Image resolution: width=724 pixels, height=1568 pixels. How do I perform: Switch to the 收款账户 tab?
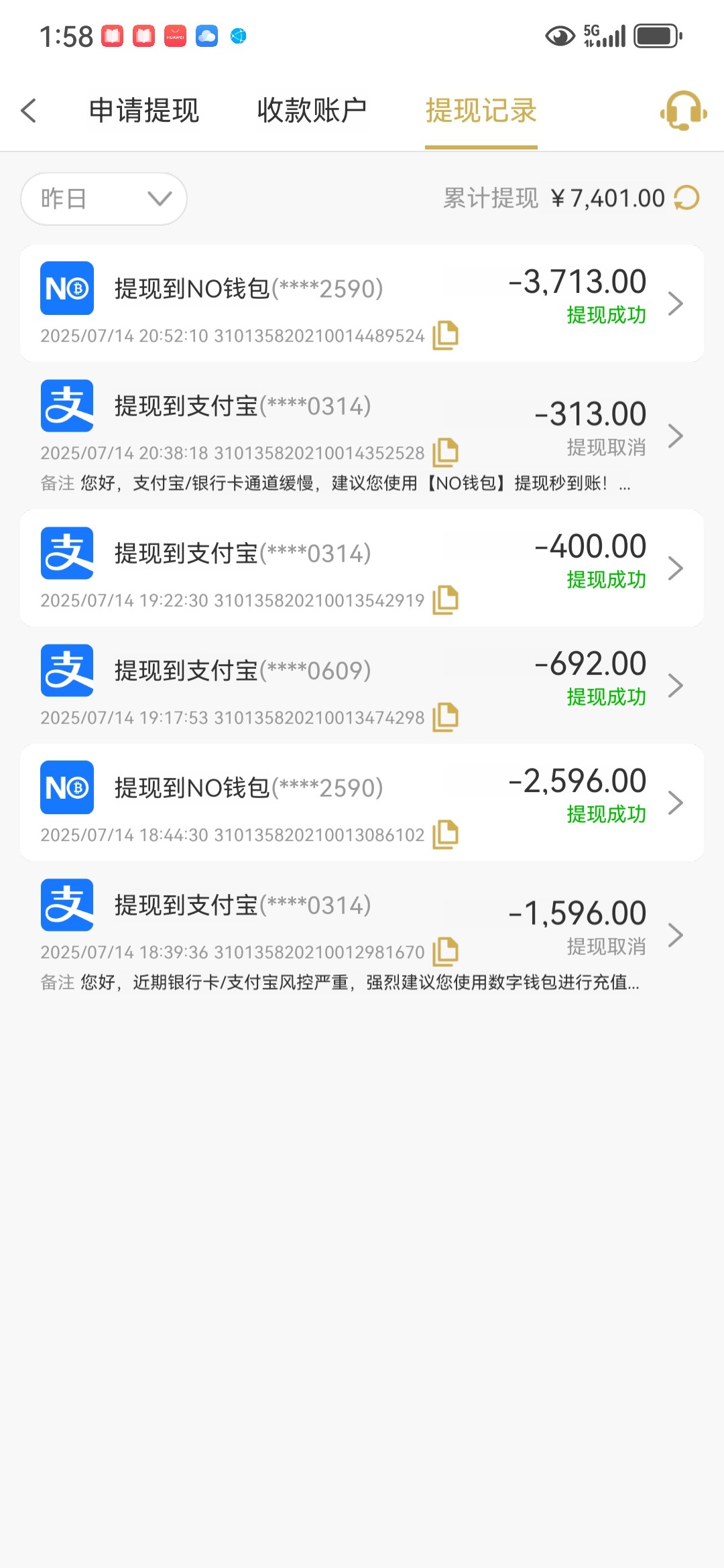tap(312, 111)
